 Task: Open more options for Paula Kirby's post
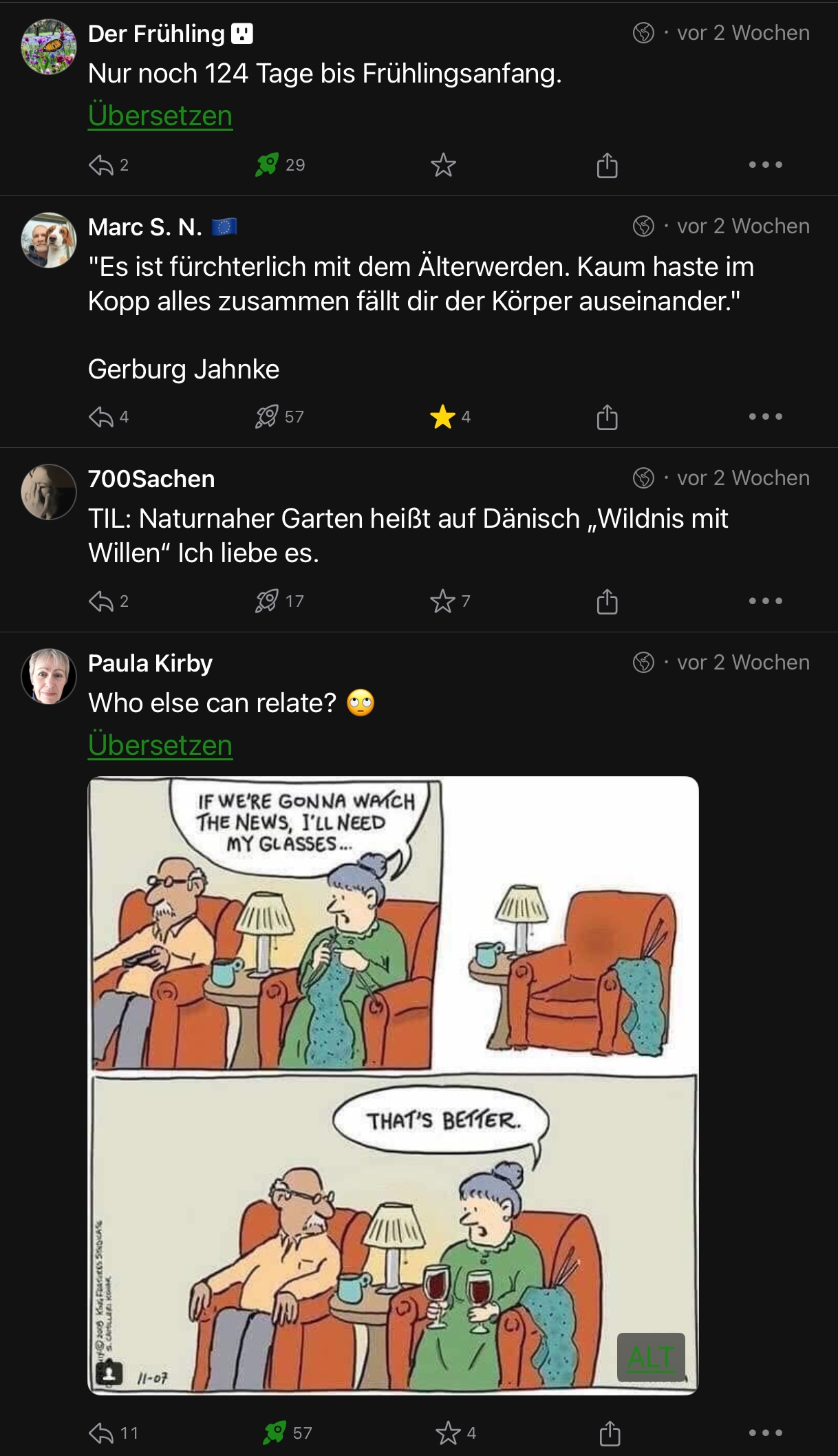pos(765,1433)
